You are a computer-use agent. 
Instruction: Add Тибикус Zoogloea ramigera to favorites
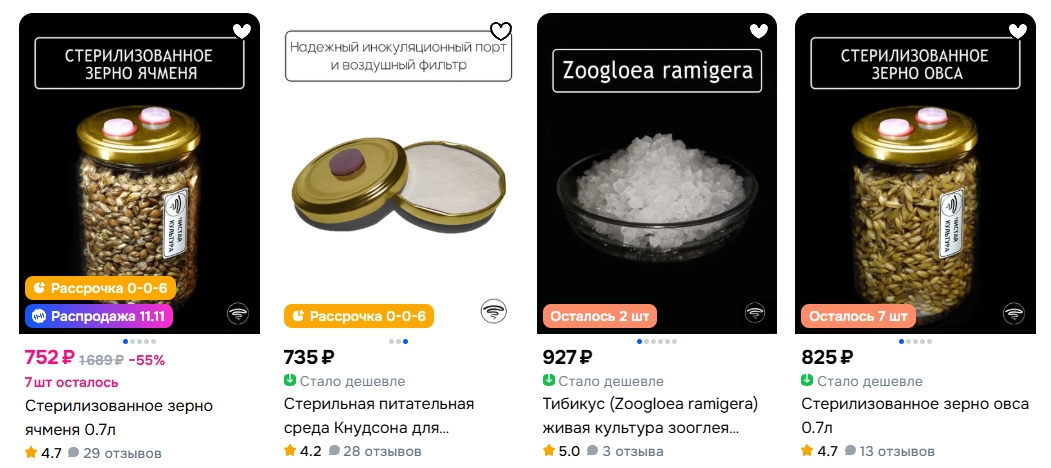[x=759, y=31]
